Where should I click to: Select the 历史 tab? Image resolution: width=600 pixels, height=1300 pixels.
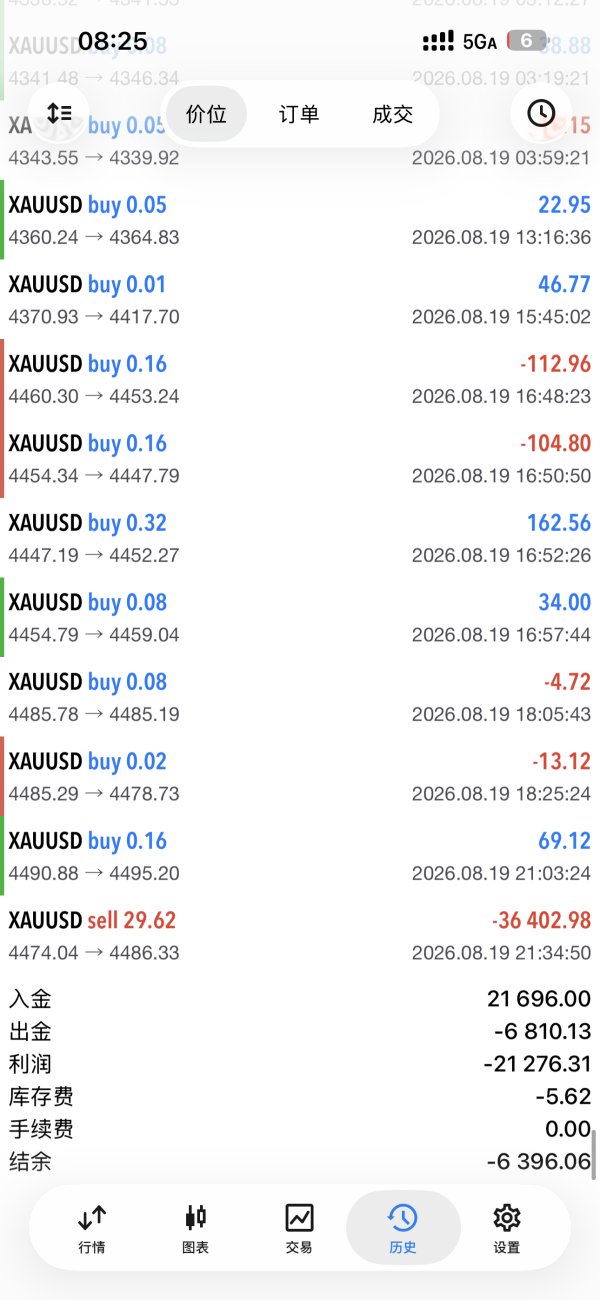403,1228
